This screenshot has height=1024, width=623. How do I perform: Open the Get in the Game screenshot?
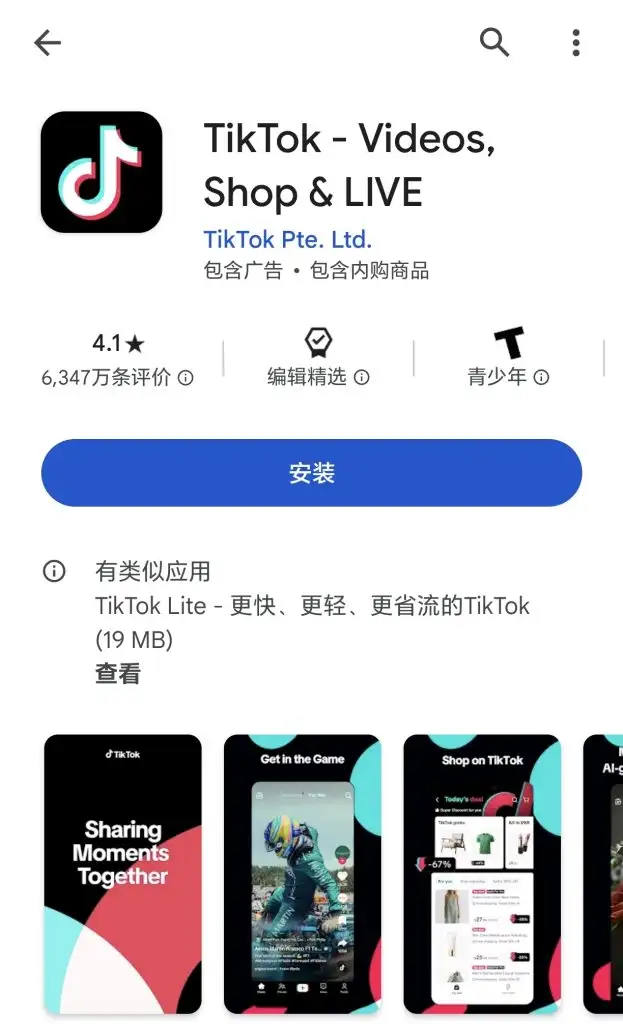pos(302,874)
